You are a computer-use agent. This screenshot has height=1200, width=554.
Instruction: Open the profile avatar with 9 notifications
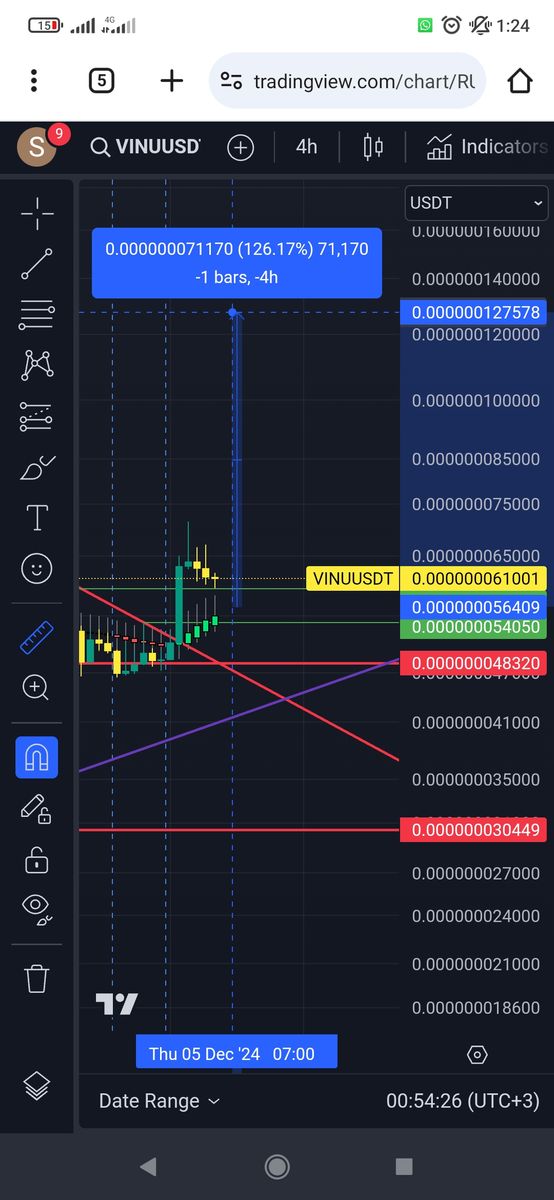pyautogui.click(x=39, y=147)
